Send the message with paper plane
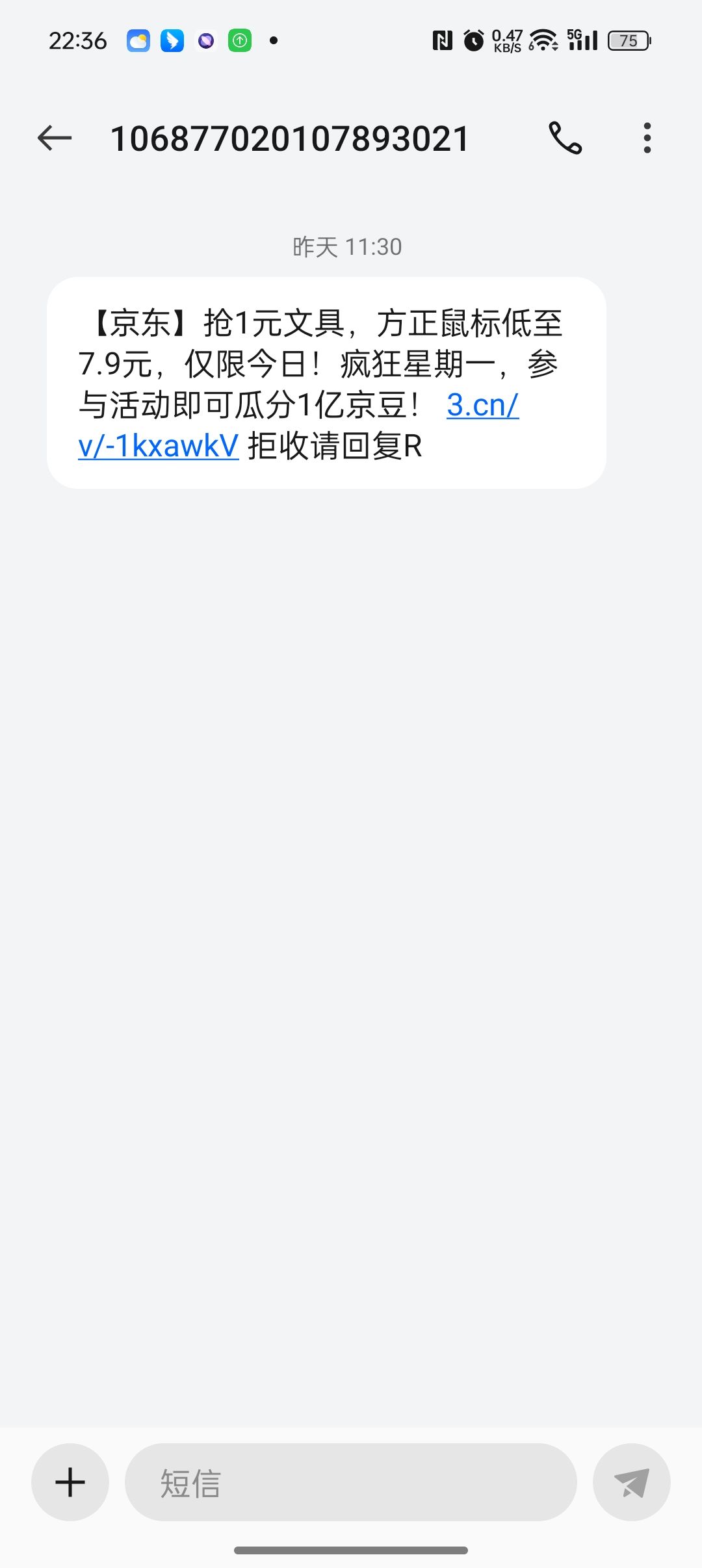This screenshot has height=1568, width=702. coord(631,1482)
